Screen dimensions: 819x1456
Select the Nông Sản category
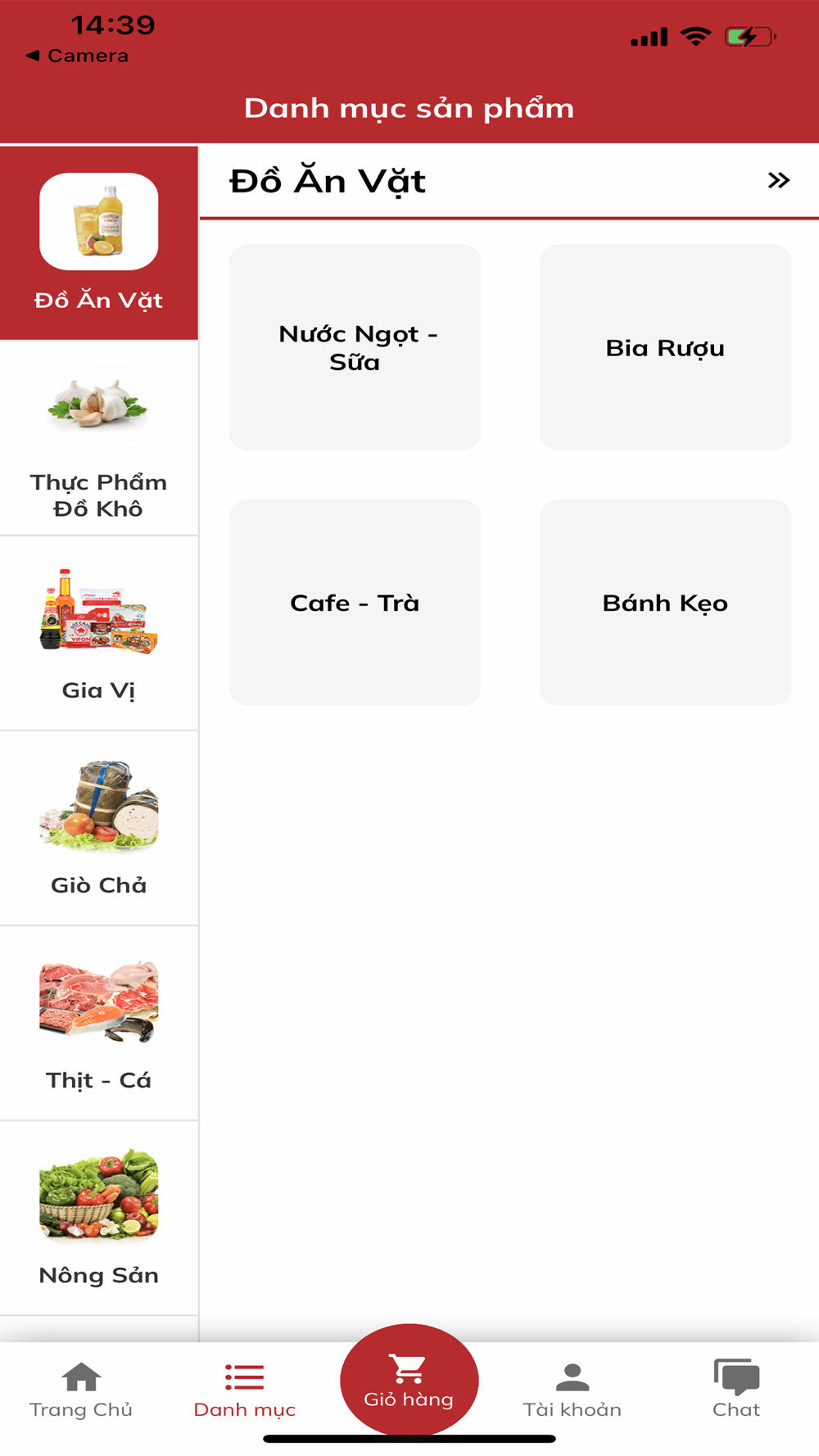[99, 1218]
